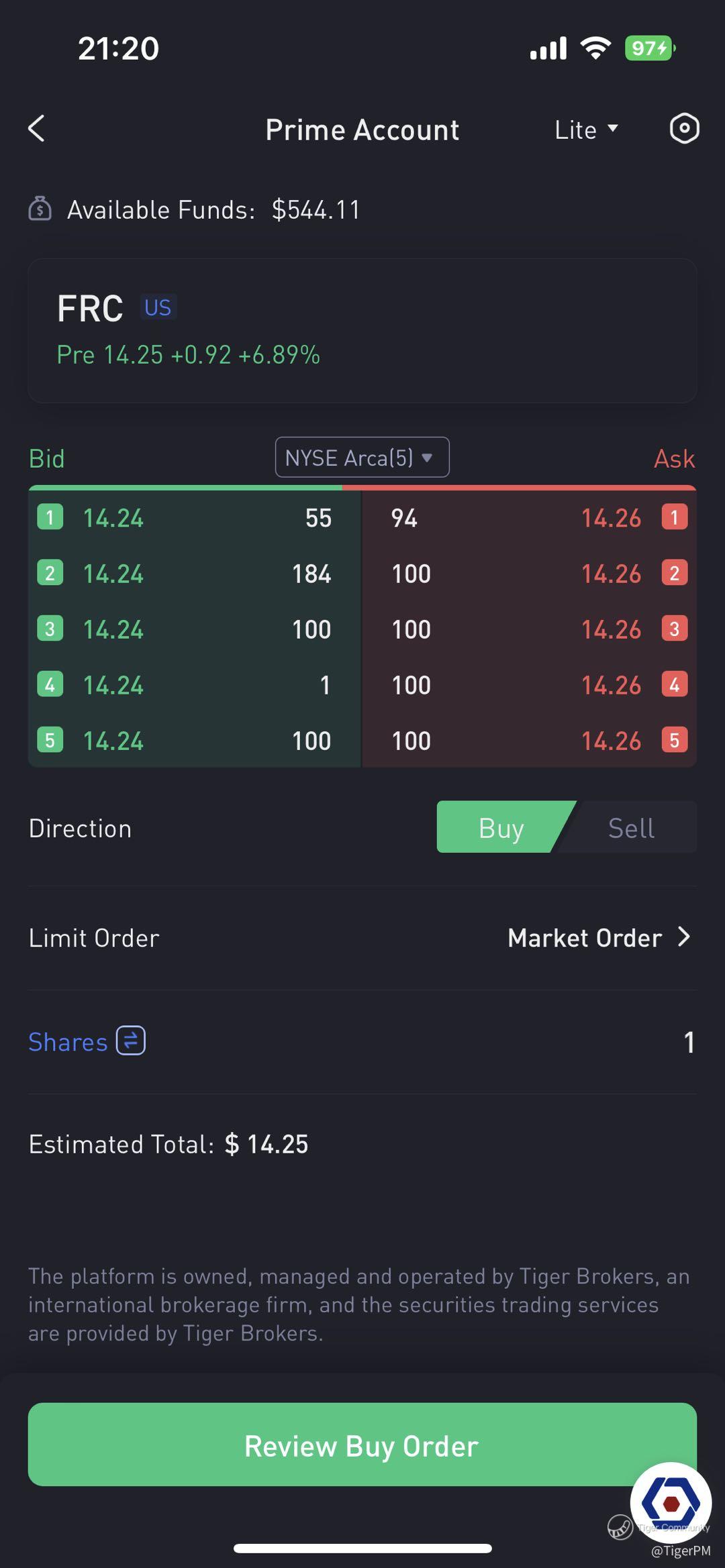
Task: Change order type from Market Order
Action: pyautogui.click(x=597, y=938)
